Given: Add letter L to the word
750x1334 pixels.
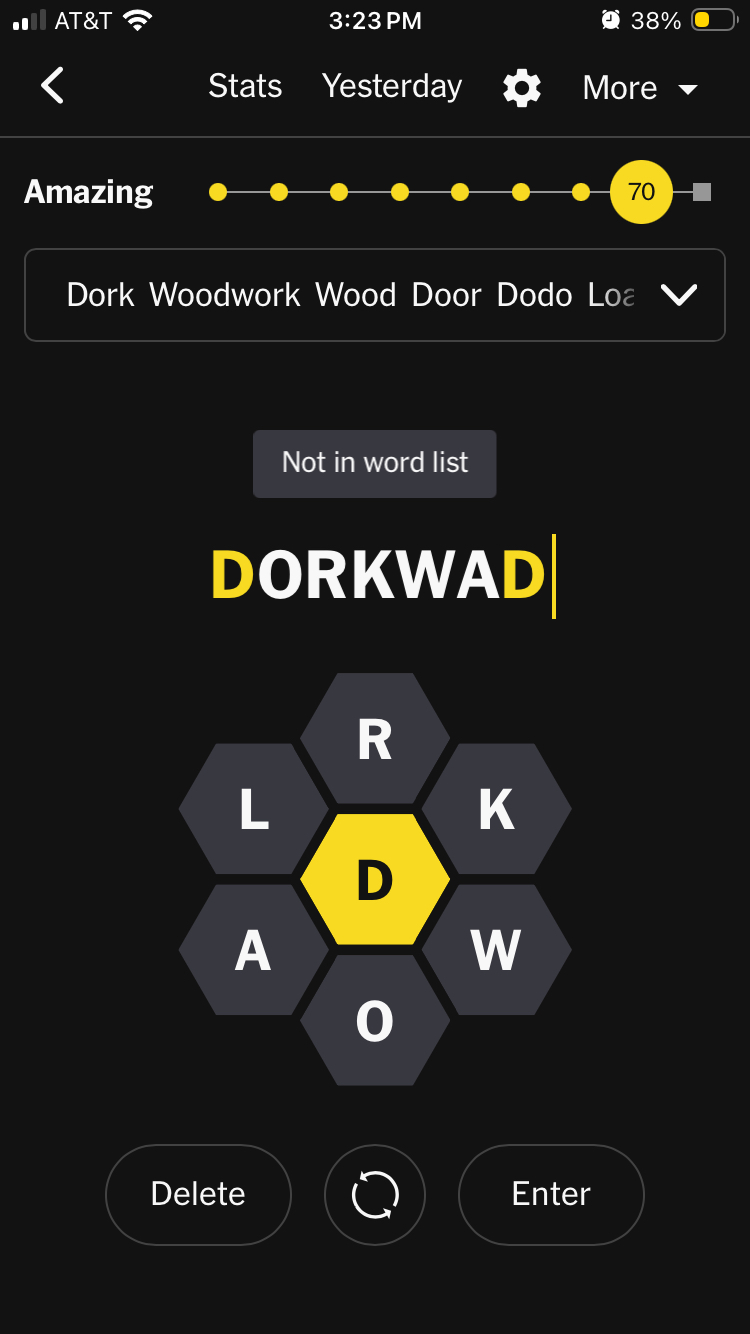Looking at the screenshot, I should point(254,810).
